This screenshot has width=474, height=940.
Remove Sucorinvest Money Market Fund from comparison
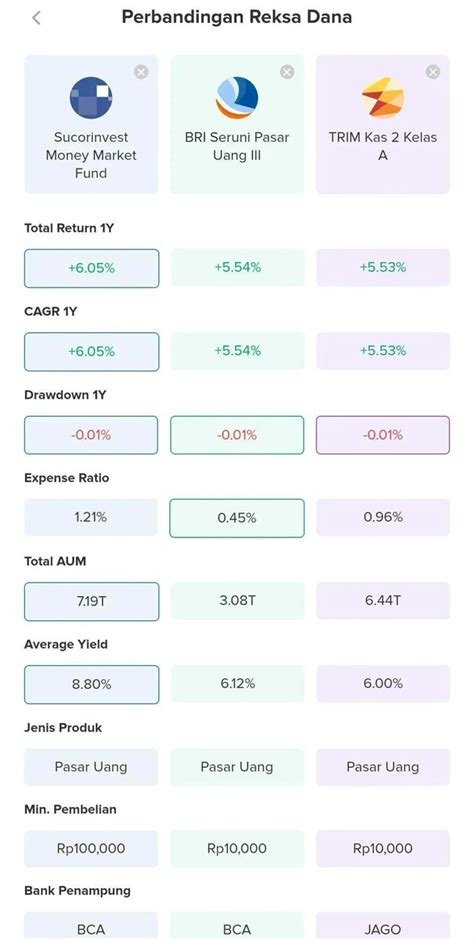click(x=141, y=72)
